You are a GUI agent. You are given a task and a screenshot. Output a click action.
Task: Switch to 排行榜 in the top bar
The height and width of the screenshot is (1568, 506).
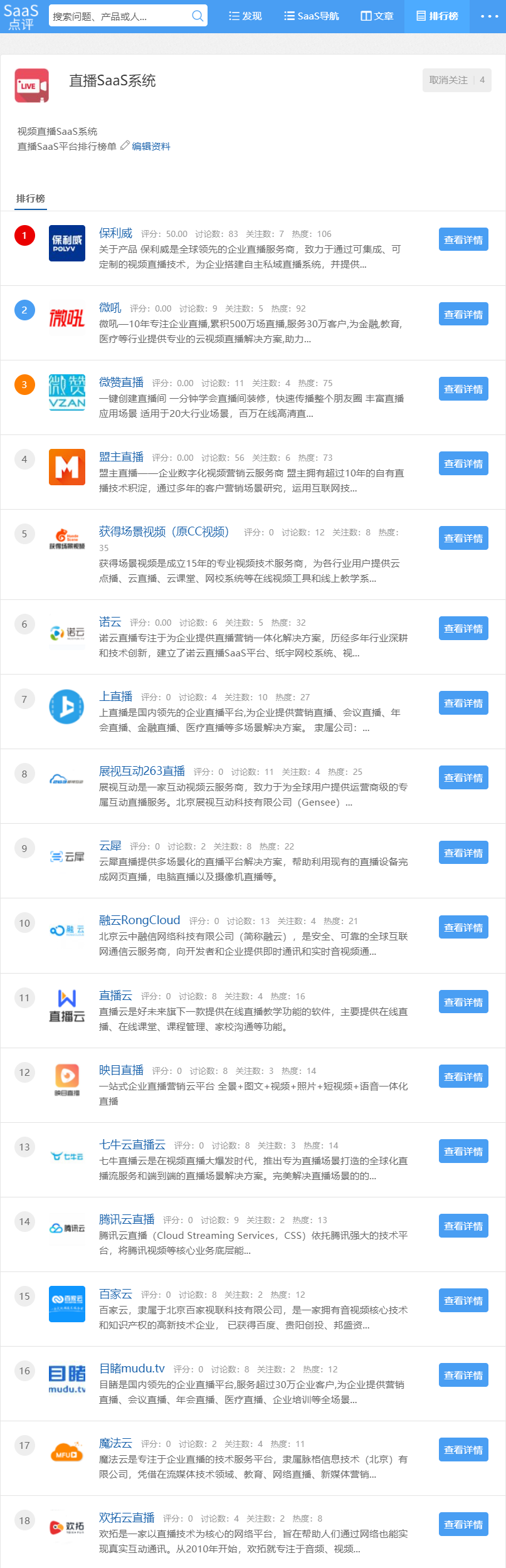point(437,16)
